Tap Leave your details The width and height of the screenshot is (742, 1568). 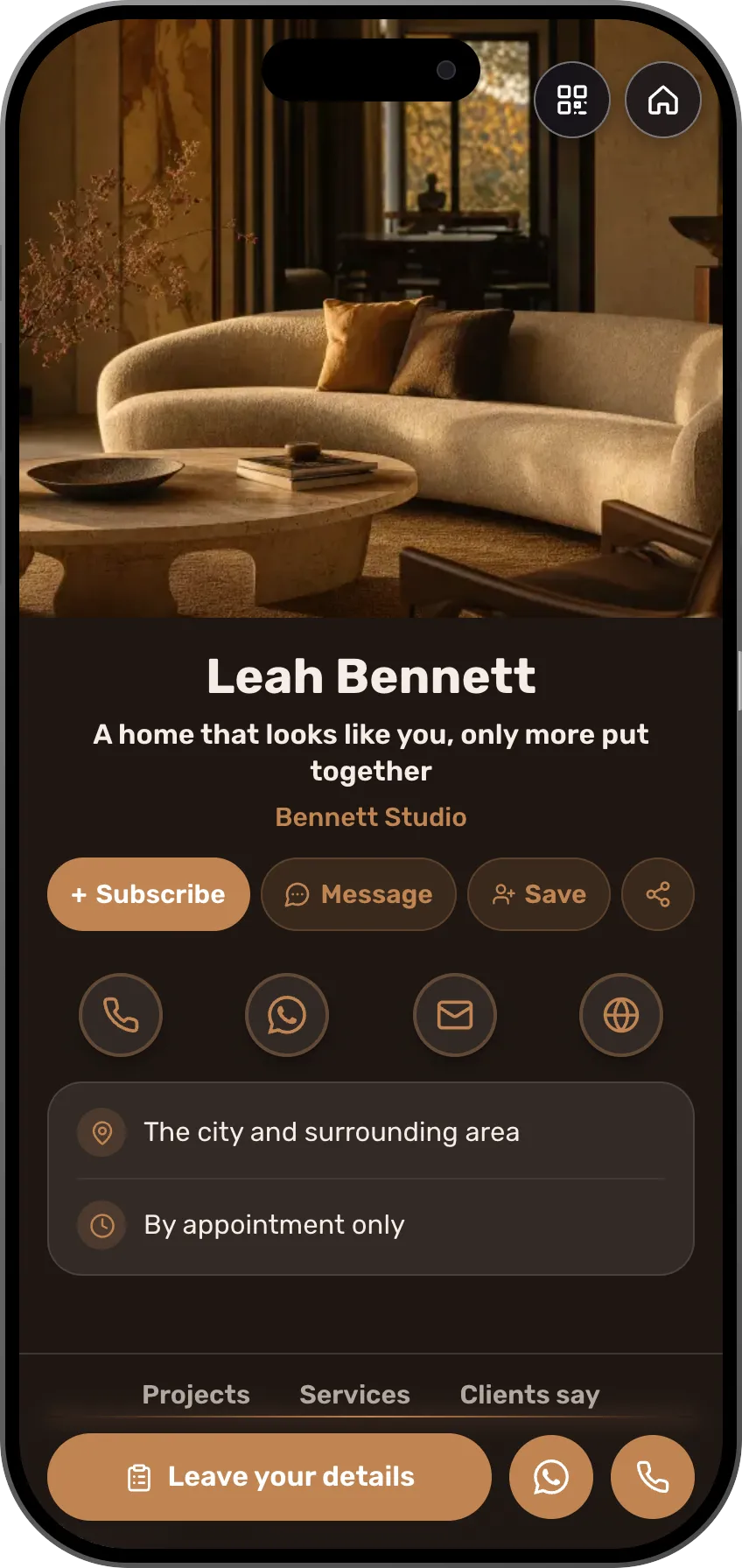pos(269,1477)
